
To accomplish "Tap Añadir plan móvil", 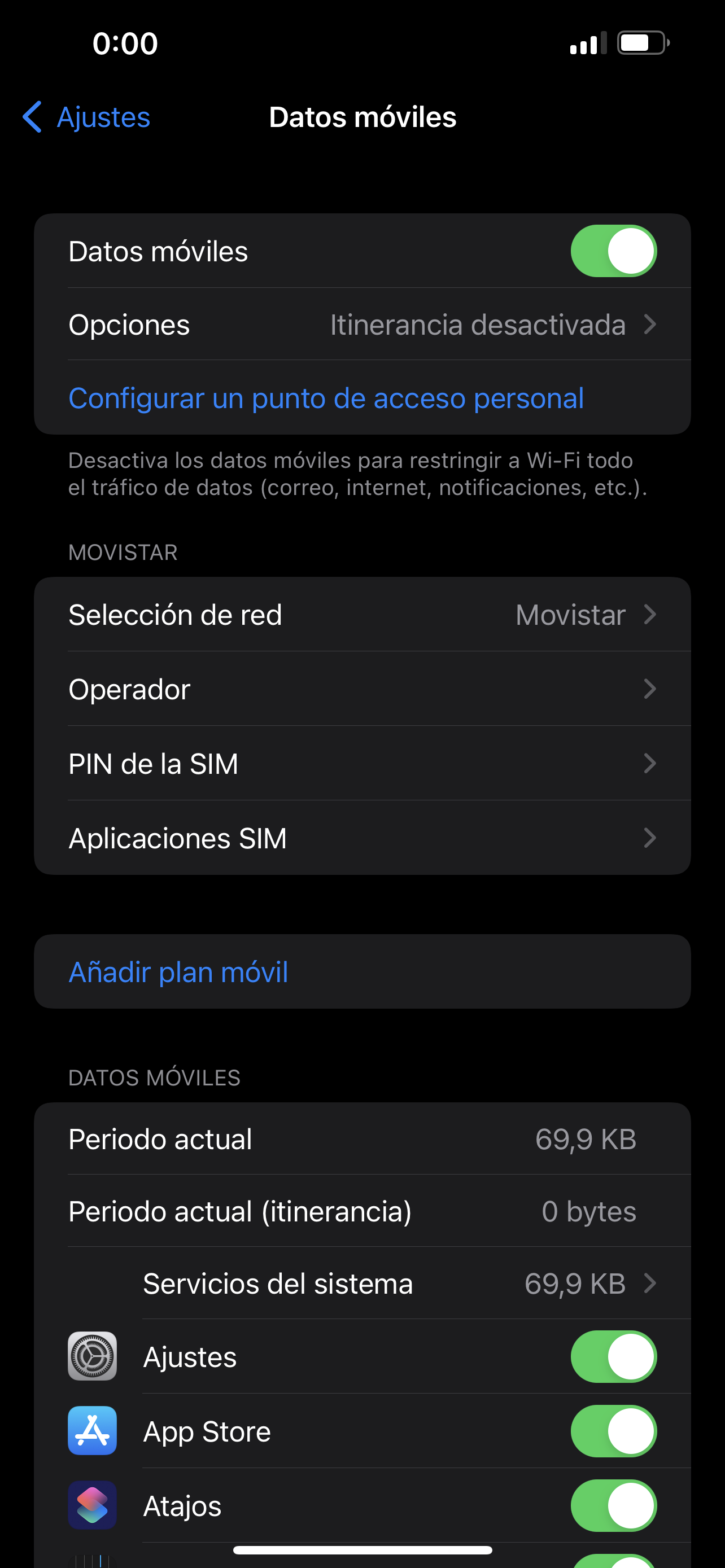I will click(178, 972).
